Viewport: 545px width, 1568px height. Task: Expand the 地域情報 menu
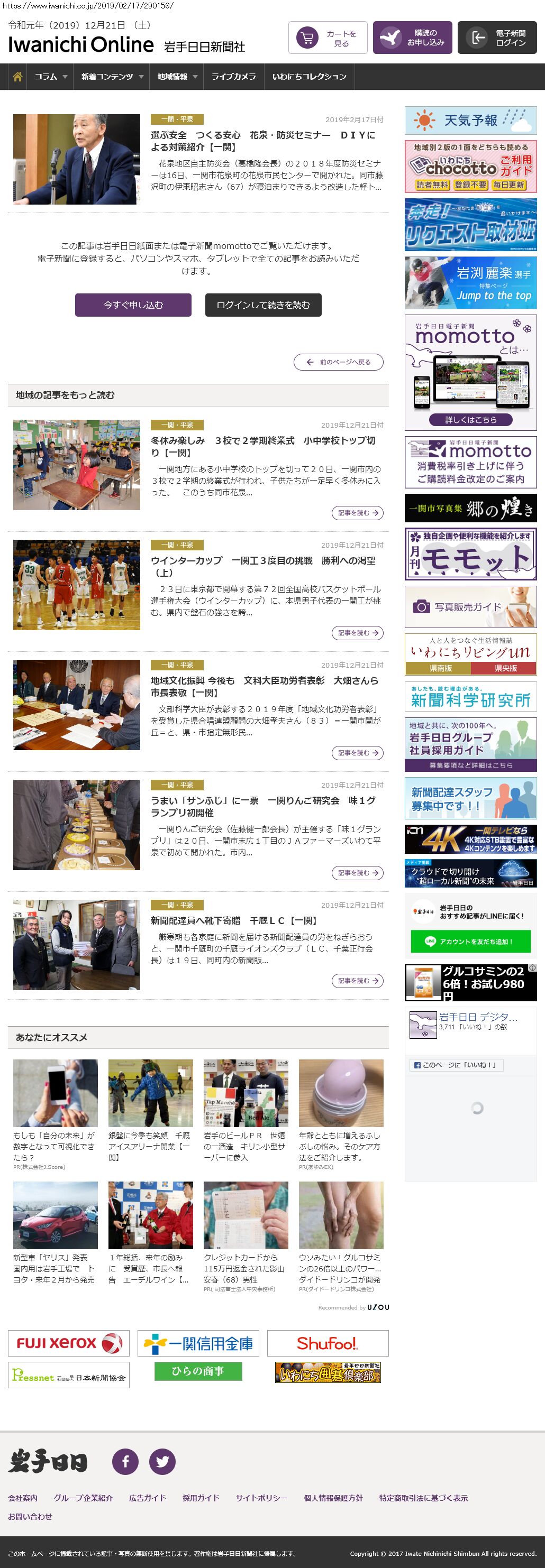pyautogui.click(x=177, y=77)
